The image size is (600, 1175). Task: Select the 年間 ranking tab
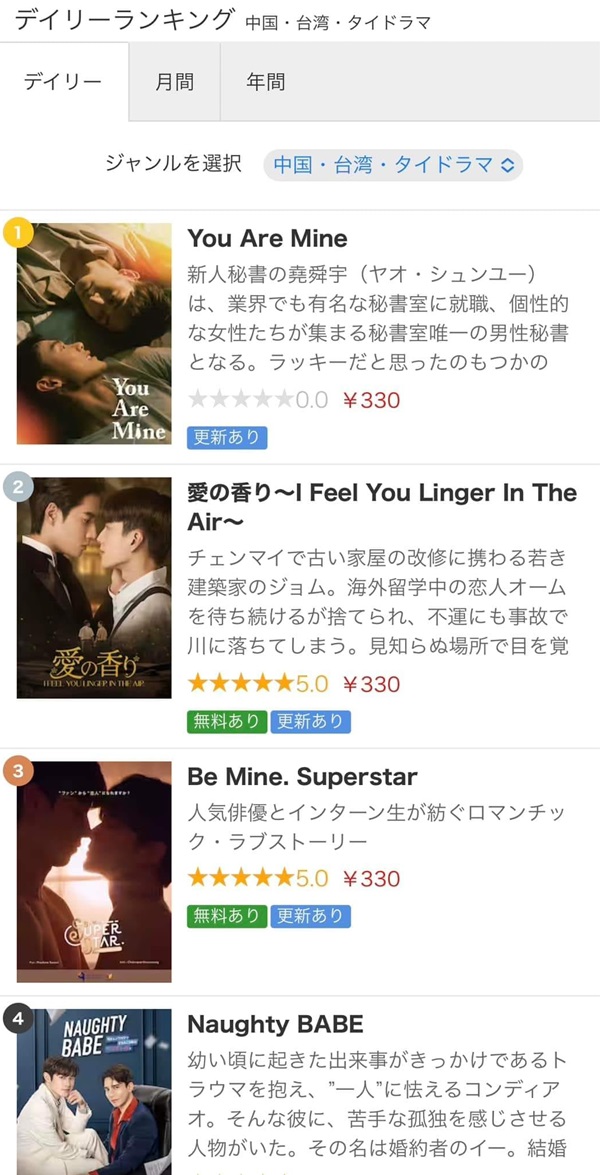click(x=265, y=82)
